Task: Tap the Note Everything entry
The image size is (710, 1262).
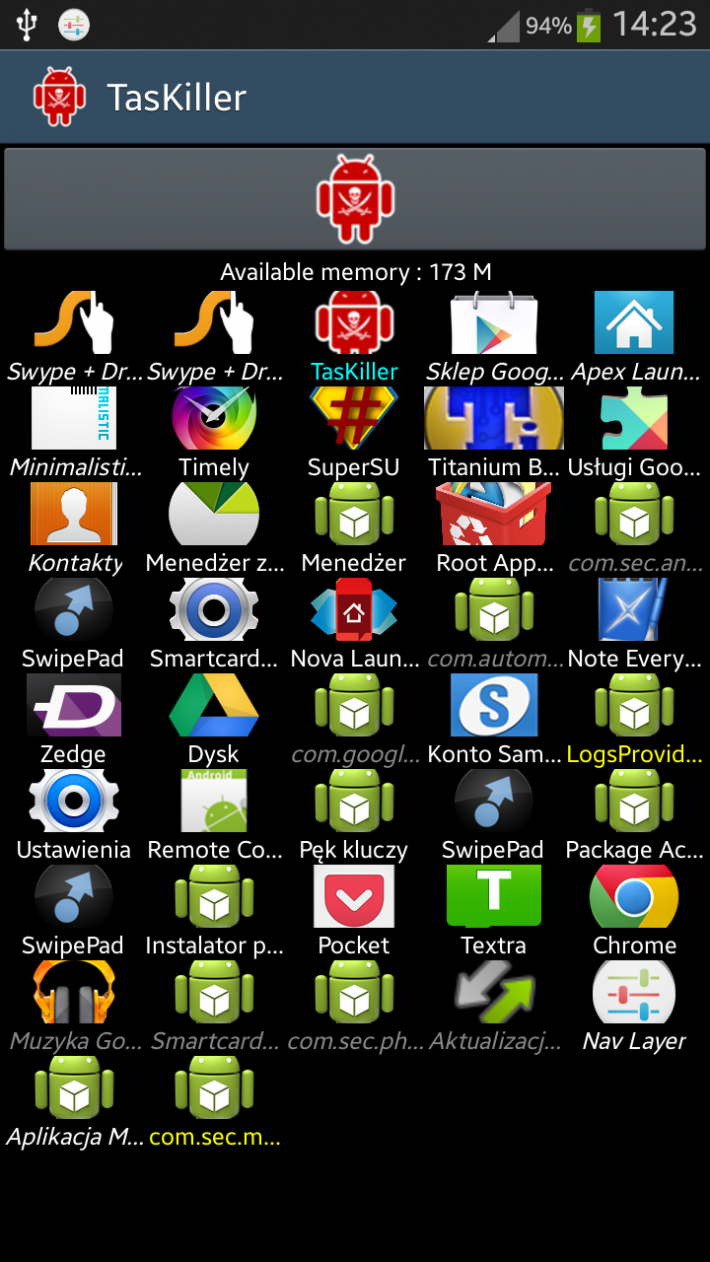Action: [x=634, y=622]
